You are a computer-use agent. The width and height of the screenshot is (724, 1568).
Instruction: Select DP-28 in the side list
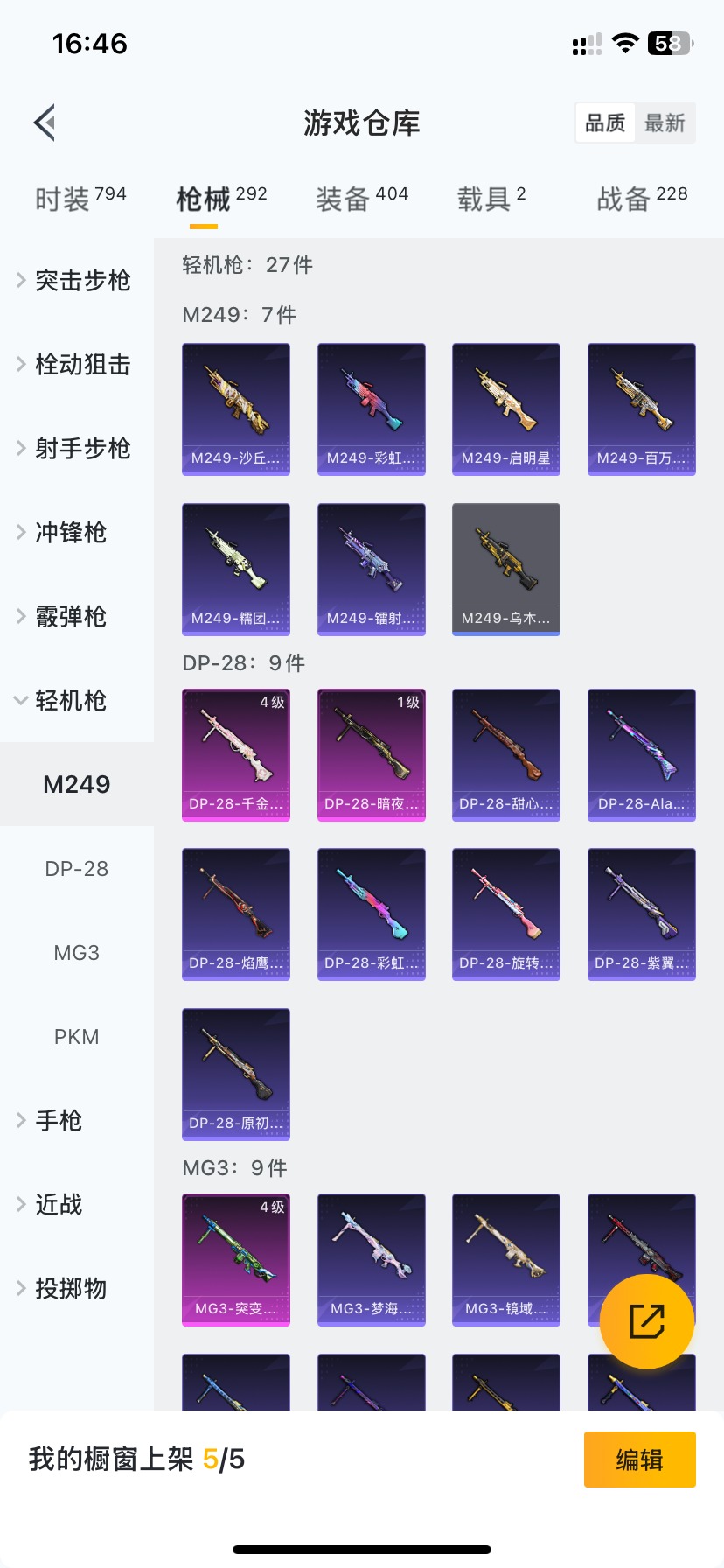[x=77, y=868]
